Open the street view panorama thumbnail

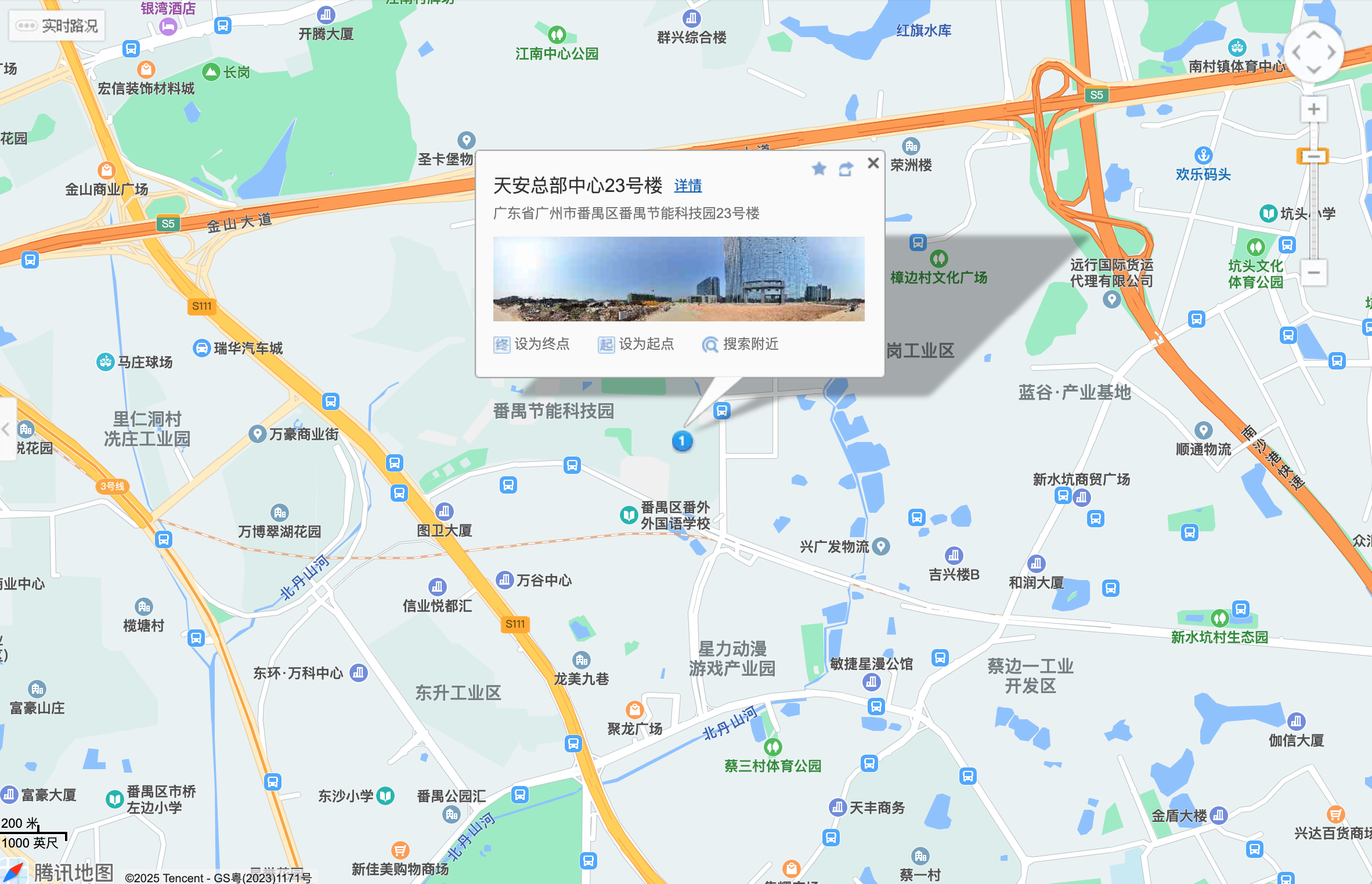[x=678, y=279]
